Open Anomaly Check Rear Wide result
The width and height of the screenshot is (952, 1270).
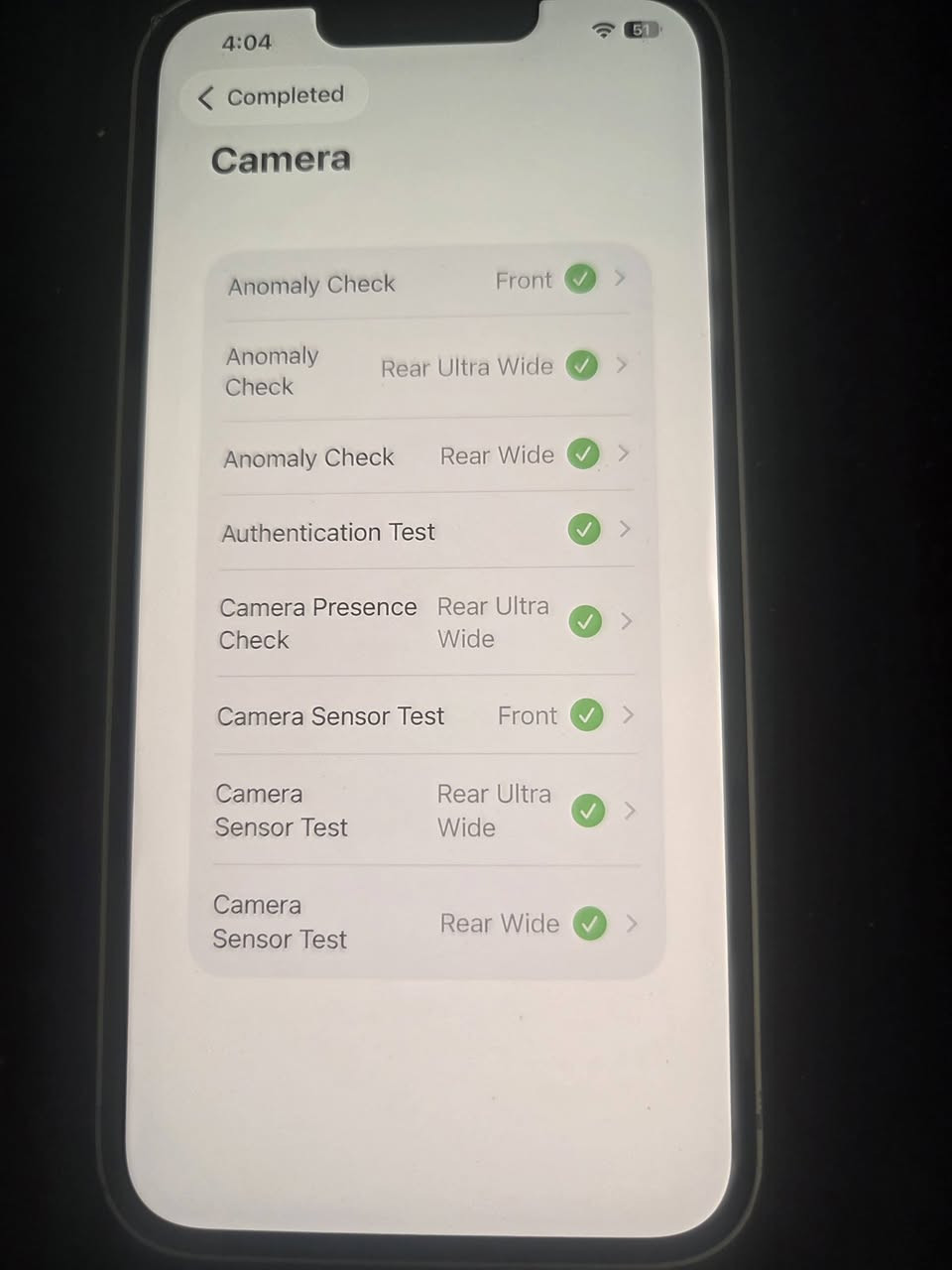click(426, 456)
